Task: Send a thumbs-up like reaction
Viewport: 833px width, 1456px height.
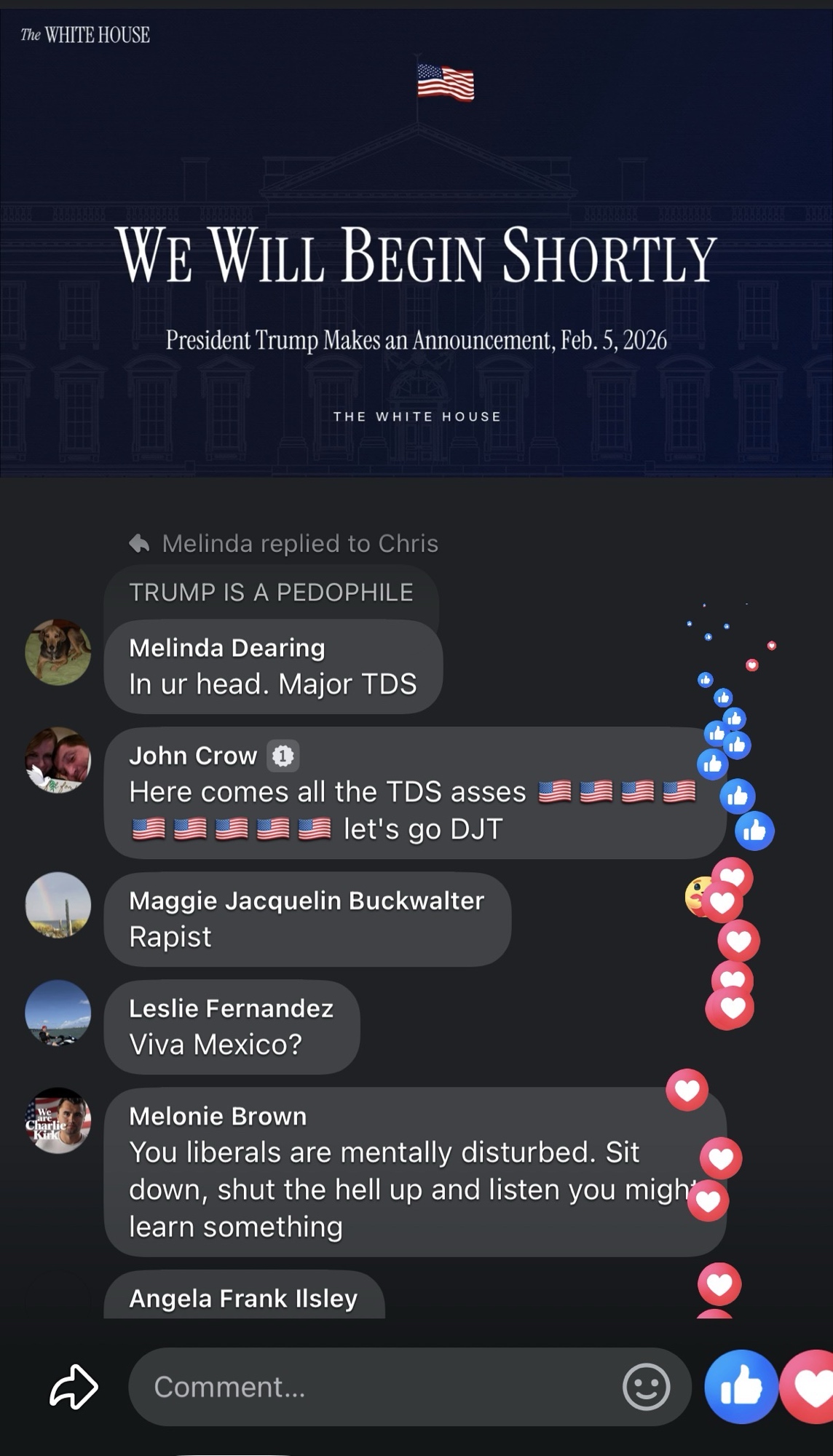Action: click(741, 1387)
